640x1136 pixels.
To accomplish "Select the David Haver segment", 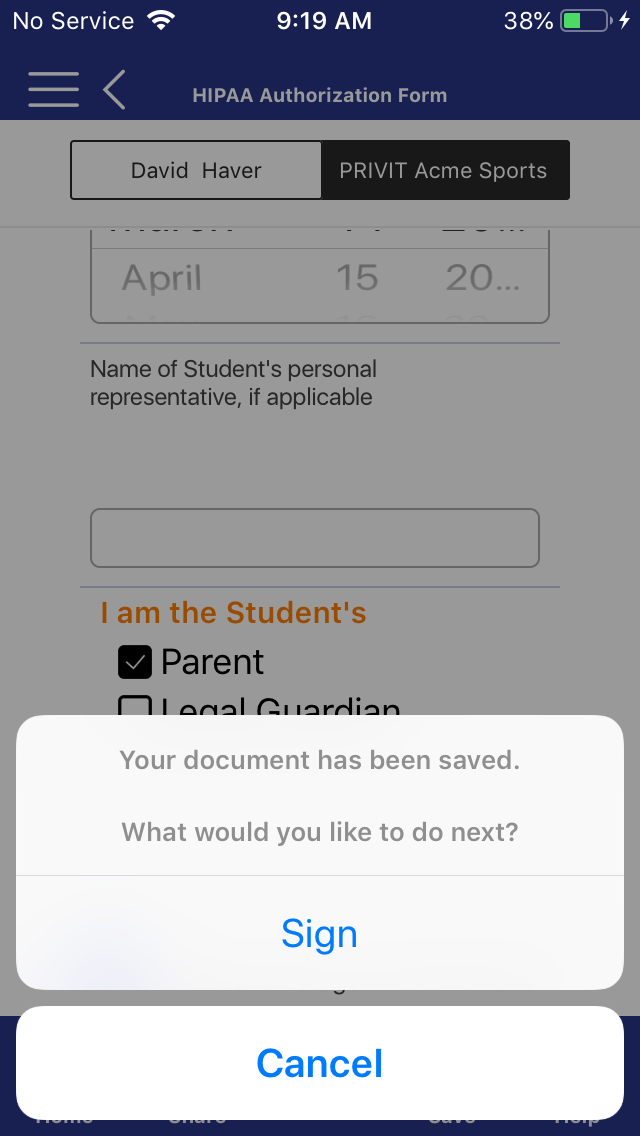I will click(196, 170).
